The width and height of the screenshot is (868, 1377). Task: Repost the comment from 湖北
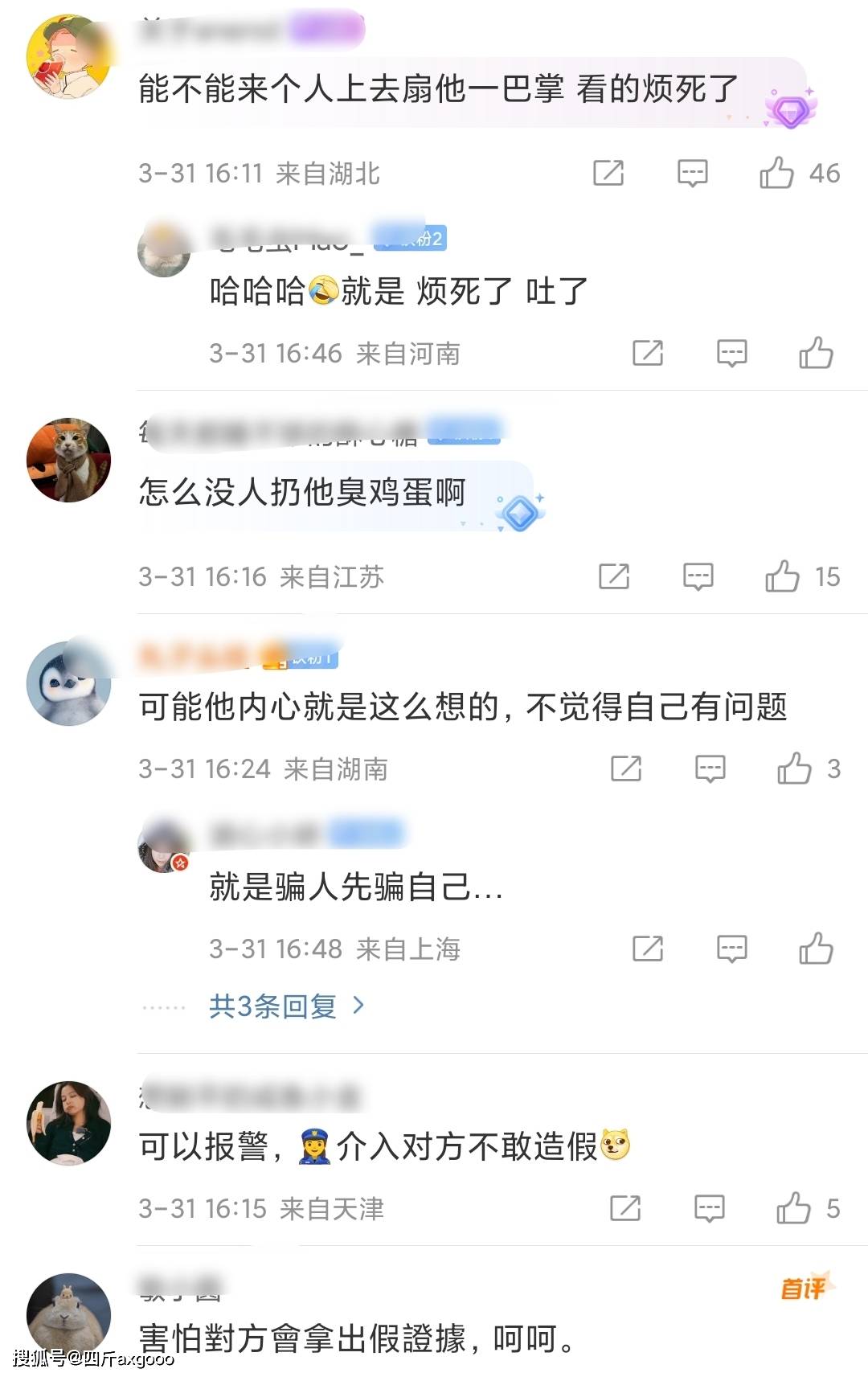pos(608,173)
